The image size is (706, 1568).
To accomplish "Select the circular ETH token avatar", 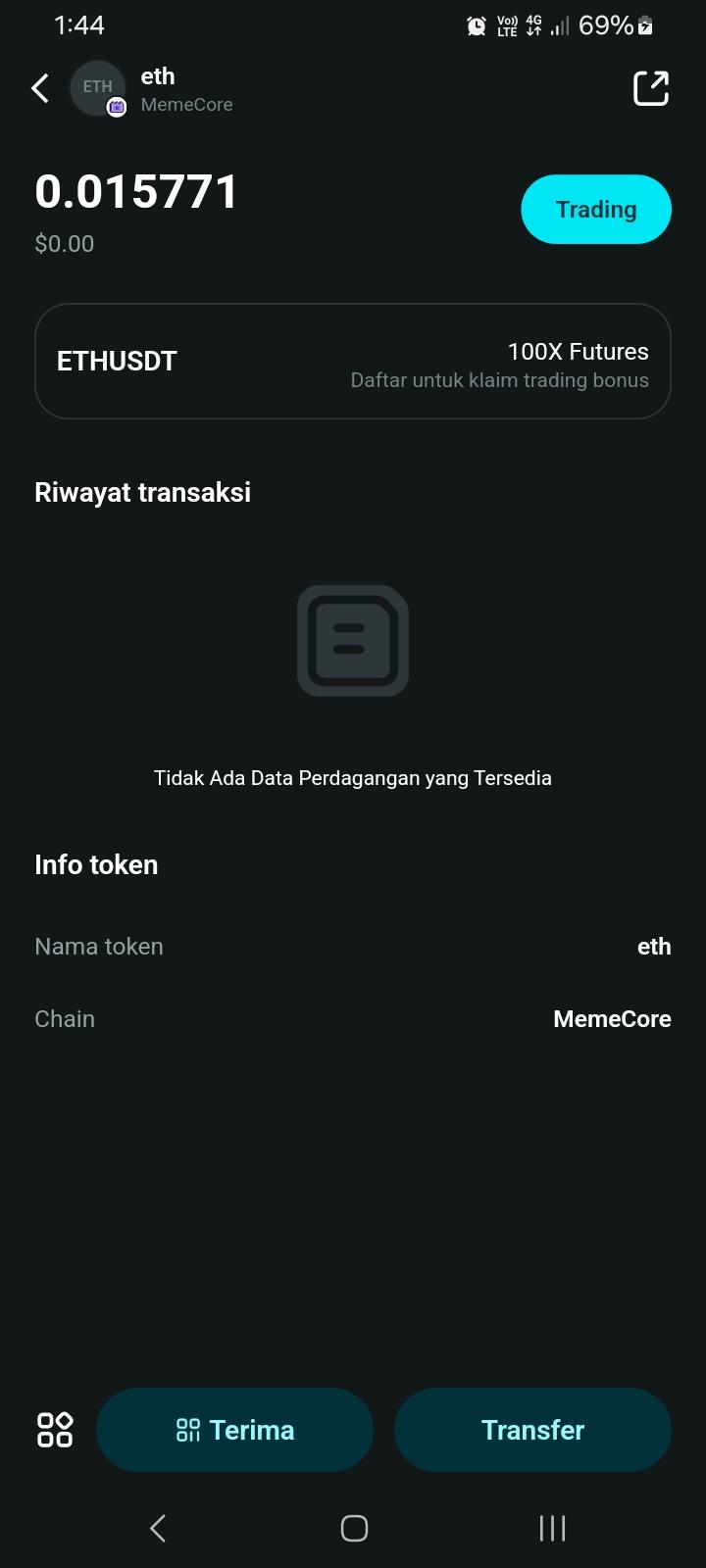I will (x=97, y=88).
